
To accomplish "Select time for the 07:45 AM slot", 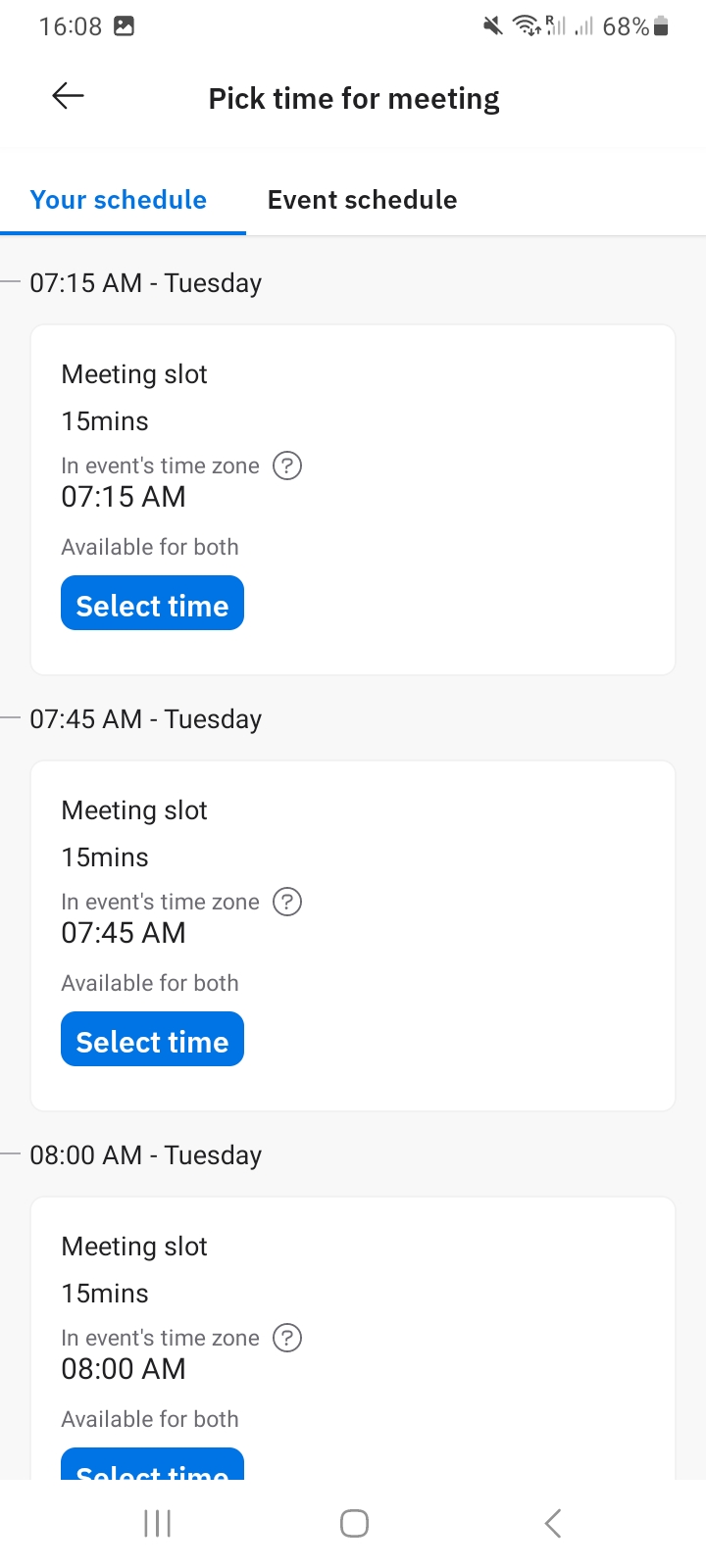I will coord(152,1039).
